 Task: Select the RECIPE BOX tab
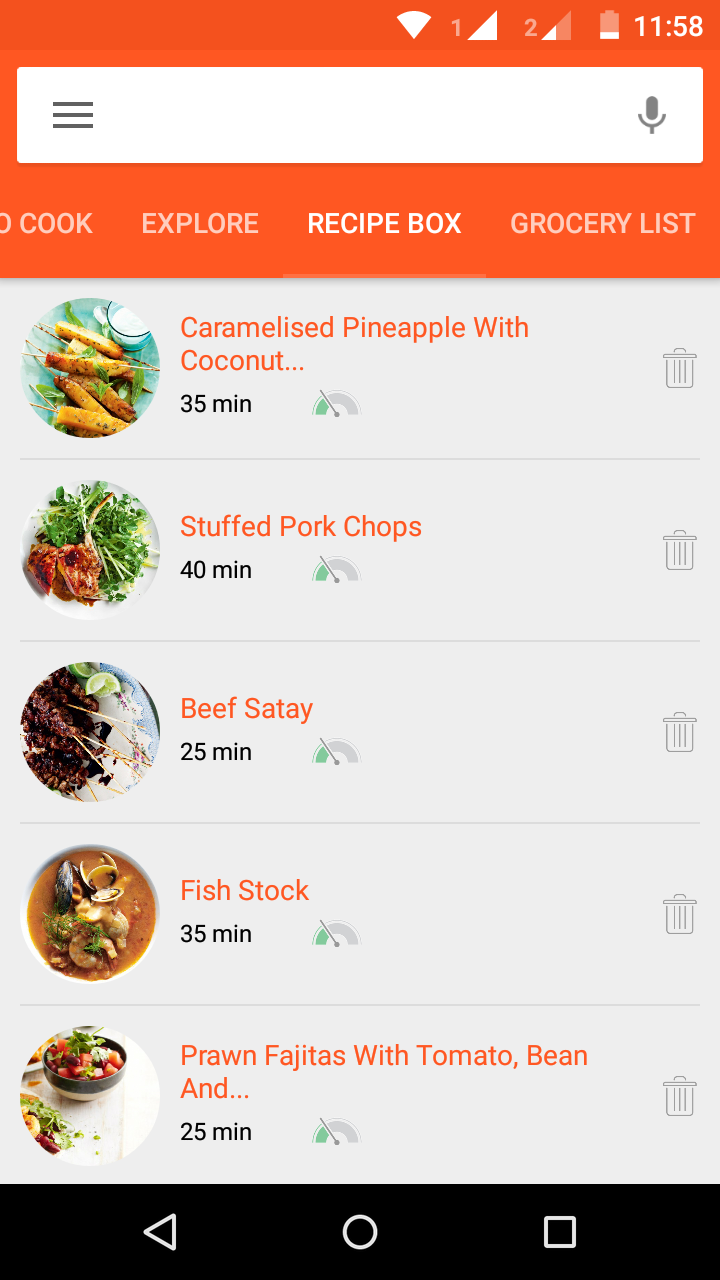tap(384, 223)
